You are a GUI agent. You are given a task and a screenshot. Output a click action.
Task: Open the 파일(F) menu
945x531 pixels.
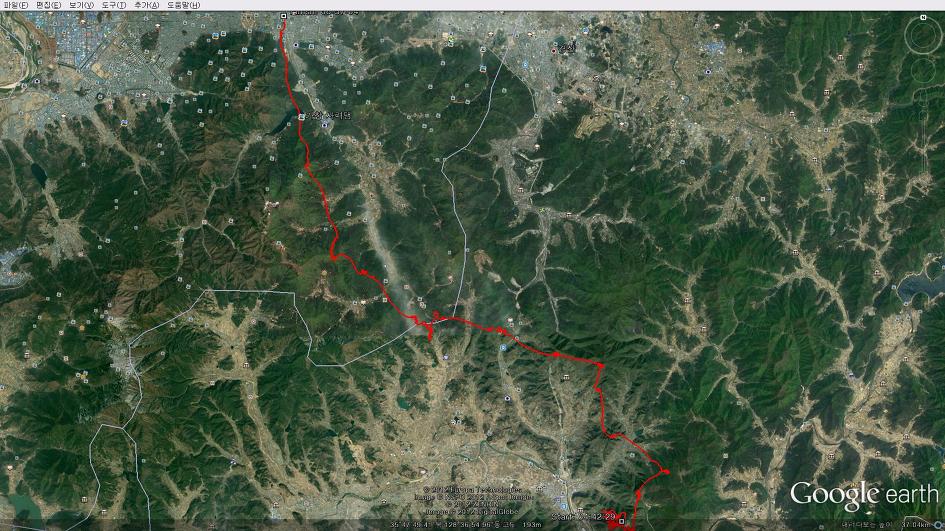click(x=16, y=5)
